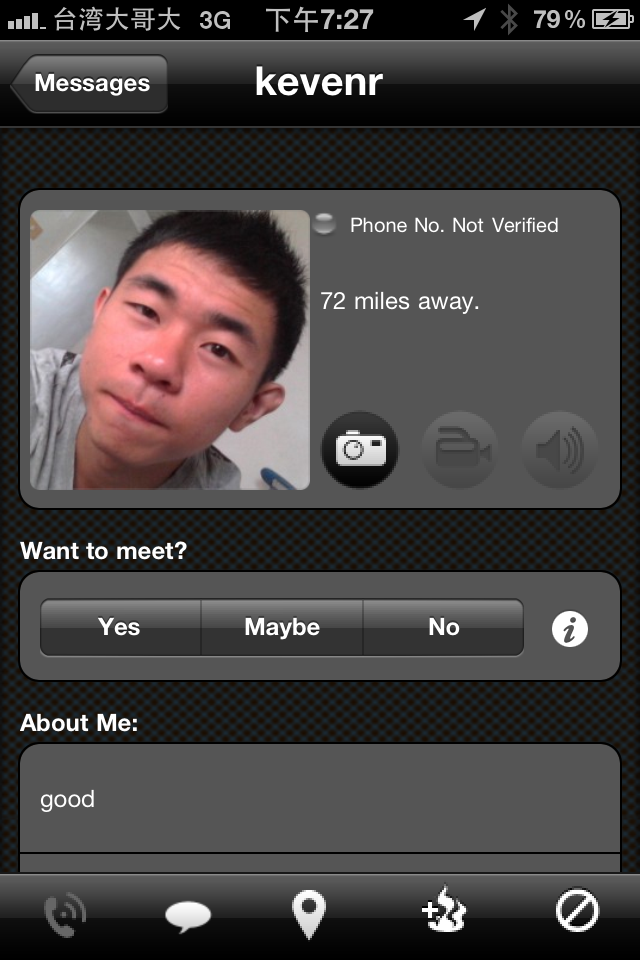This screenshot has height=960, width=640.
Task: Tap the video camera icon
Action: point(460,451)
